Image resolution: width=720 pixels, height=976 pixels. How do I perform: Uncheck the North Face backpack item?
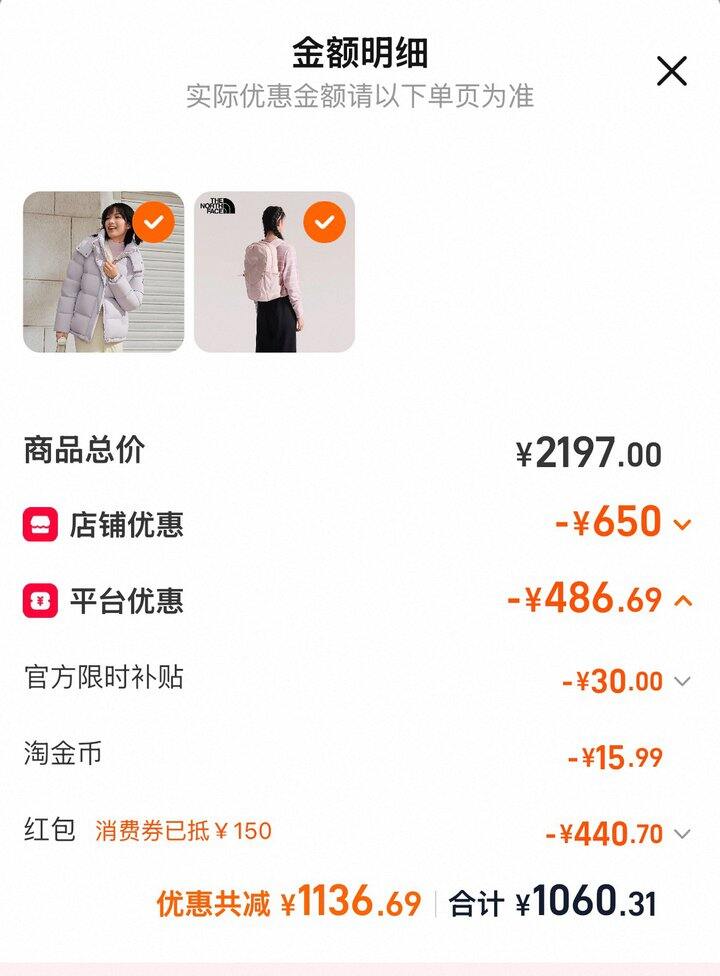(324, 222)
